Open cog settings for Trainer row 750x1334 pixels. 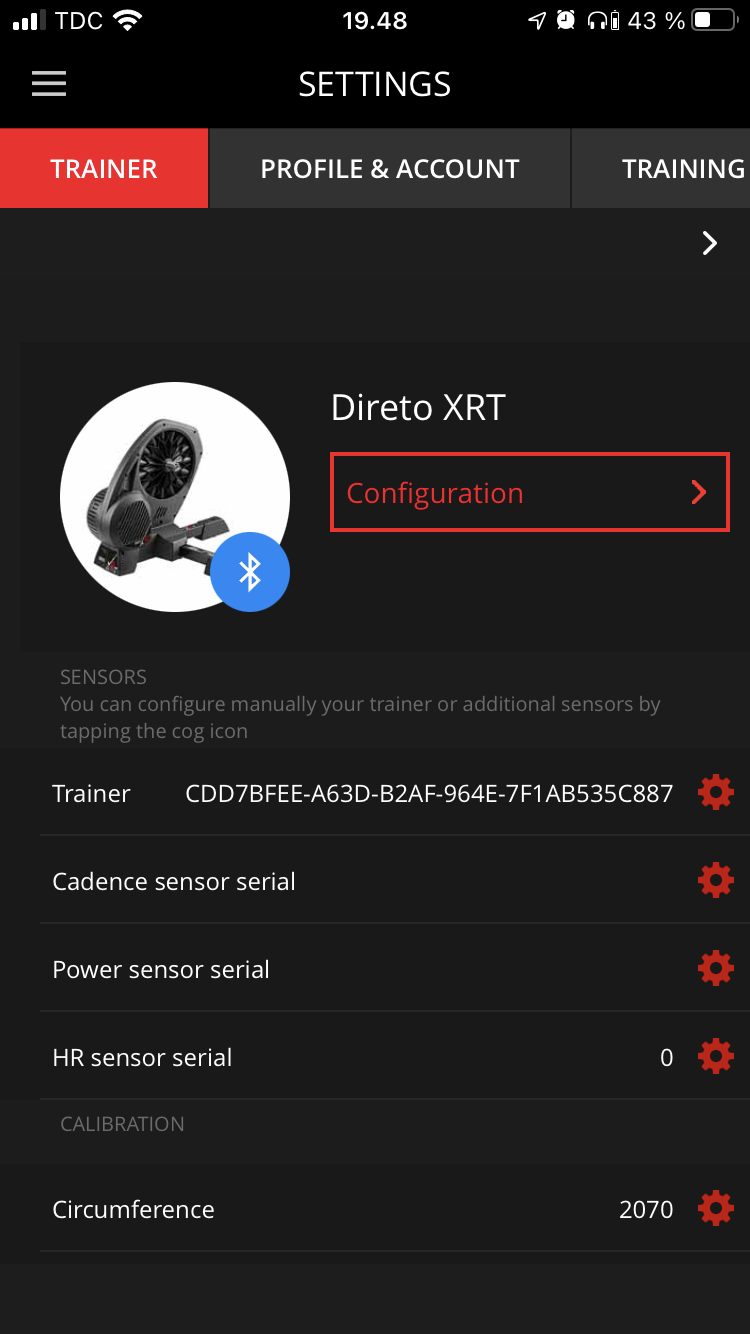coord(716,793)
